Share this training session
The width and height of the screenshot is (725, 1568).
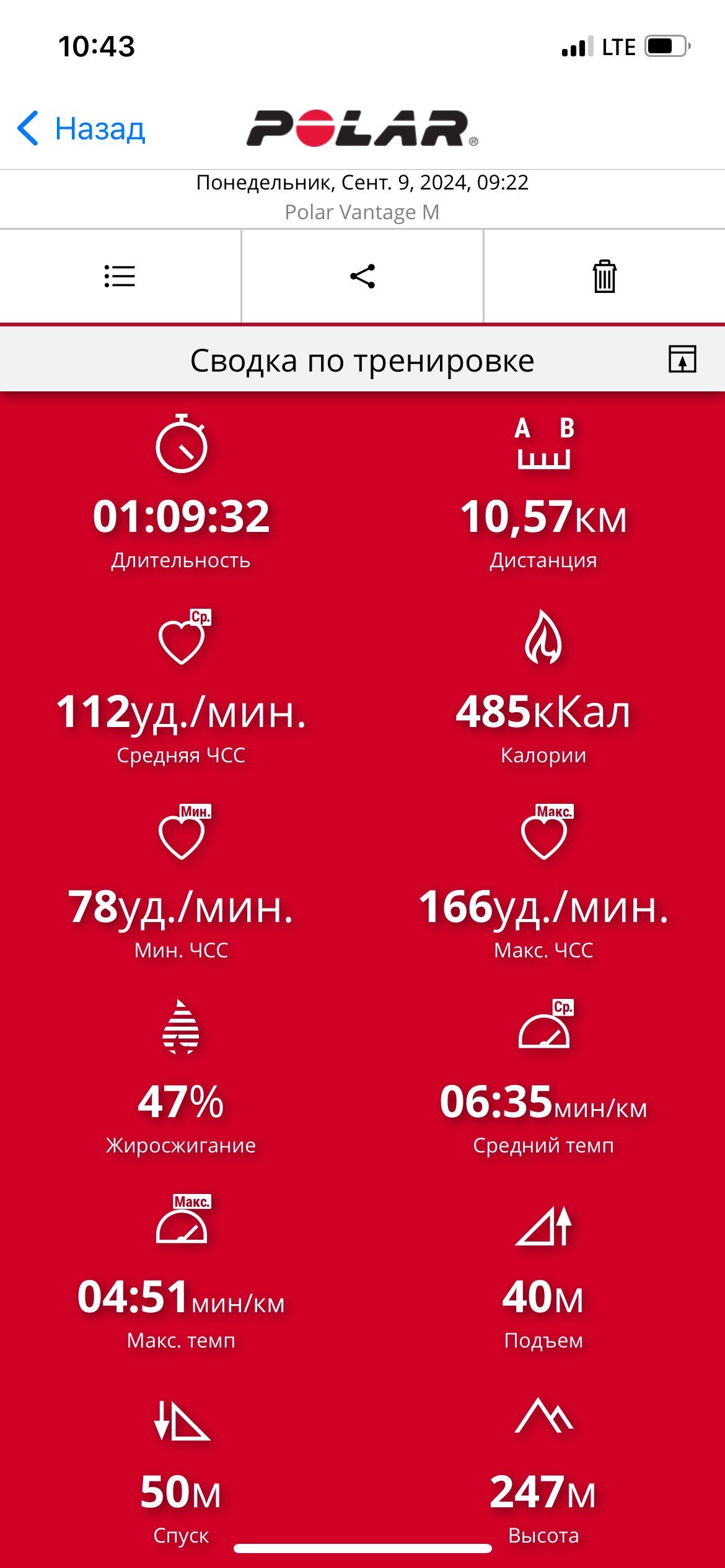coord(362,276)
